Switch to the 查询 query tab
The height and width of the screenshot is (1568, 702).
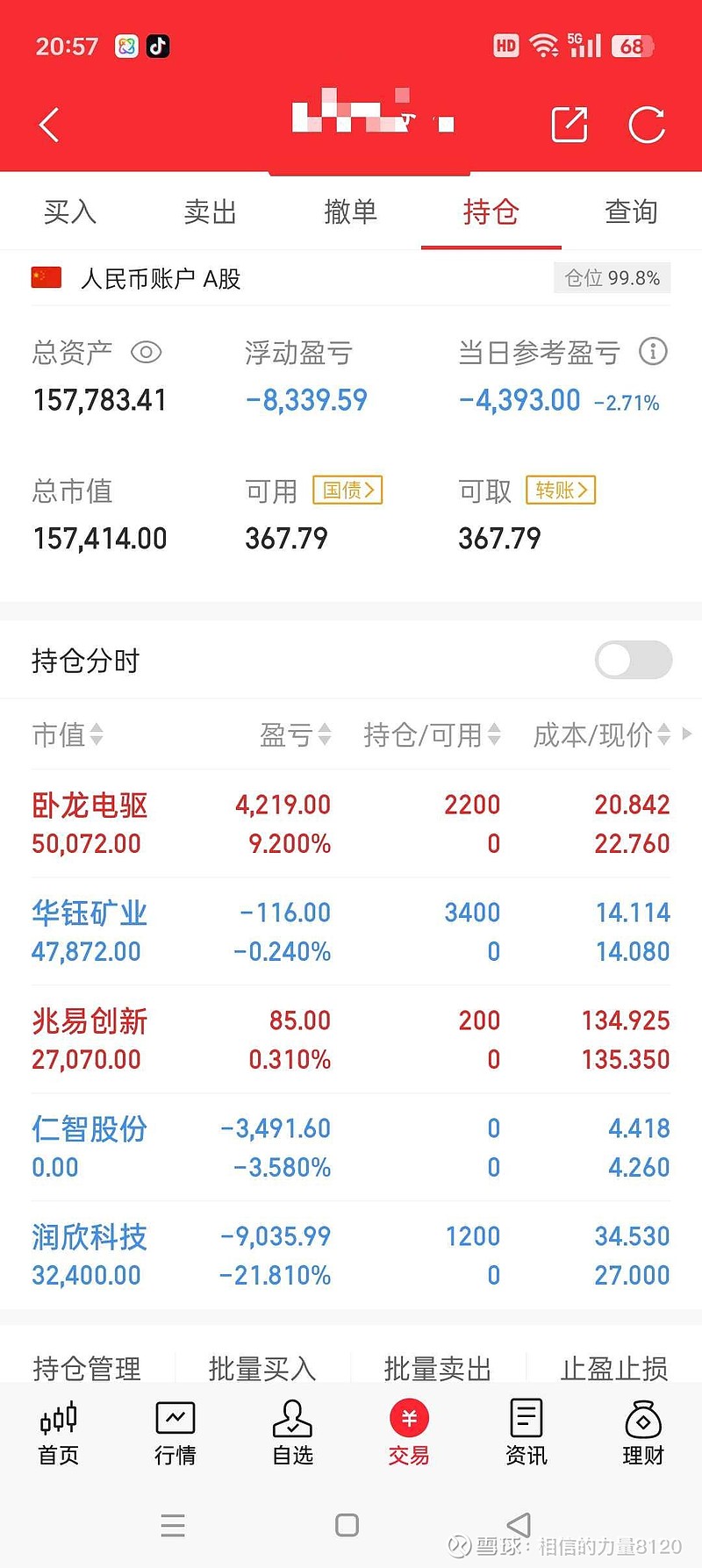630,211
